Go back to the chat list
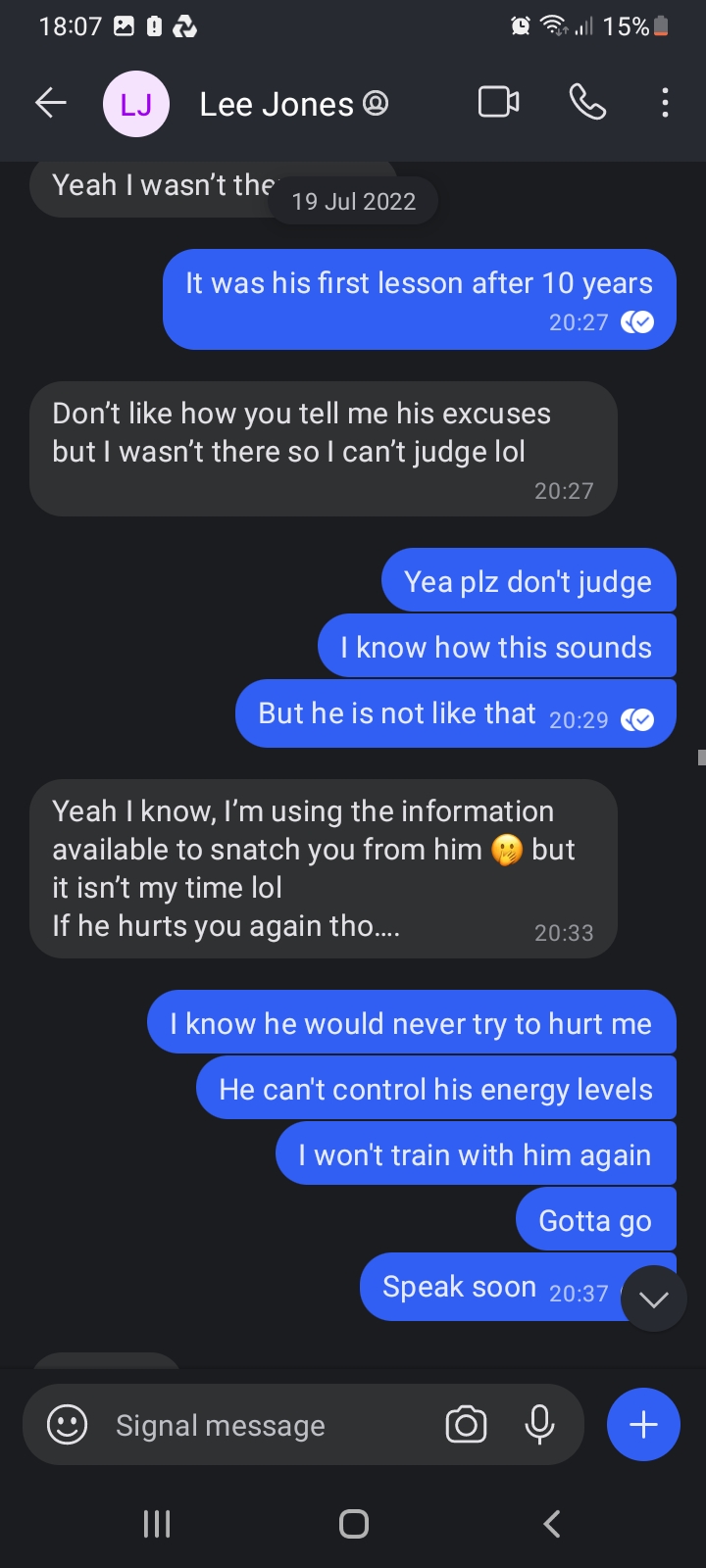The height and width of the screenshot is (1568, 706). point(51,103)
